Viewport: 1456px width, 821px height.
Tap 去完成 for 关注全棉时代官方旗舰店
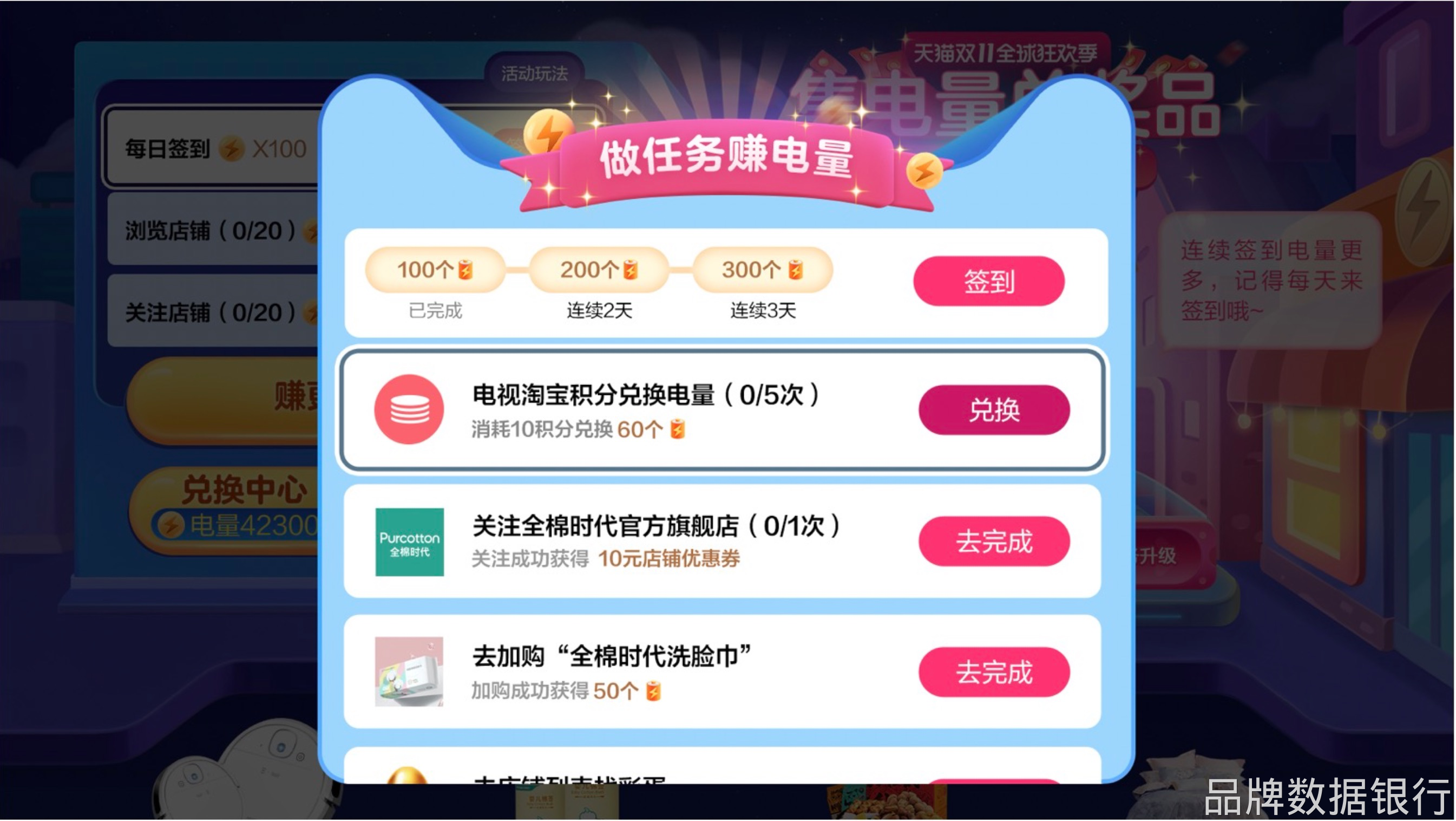994,541
